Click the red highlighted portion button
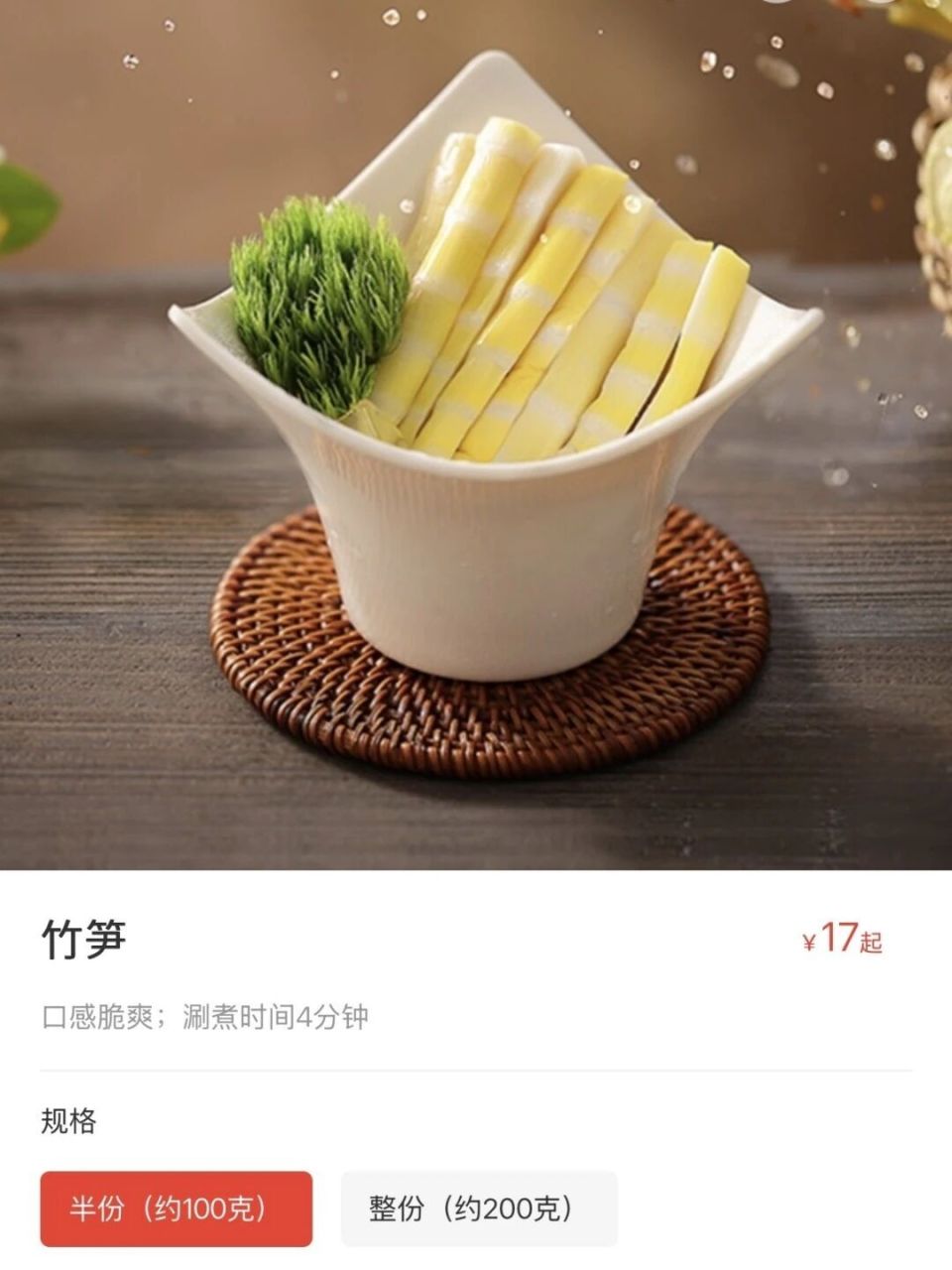952x1270 pixels. coord(177,1206)
